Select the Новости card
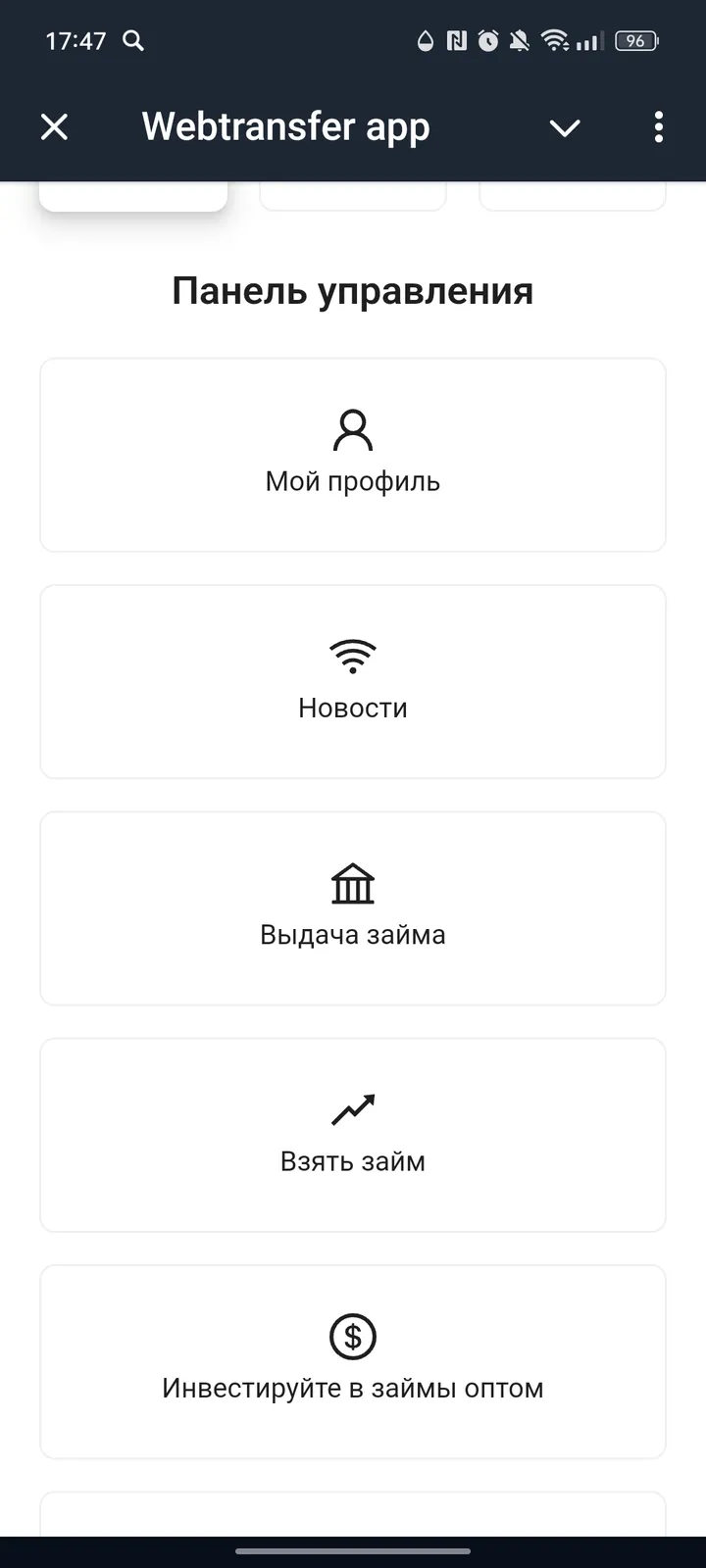 click(x=353, y=682)
